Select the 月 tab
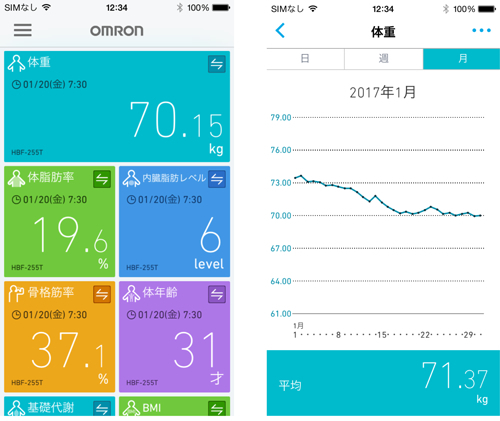 click(x=462, y=59)
